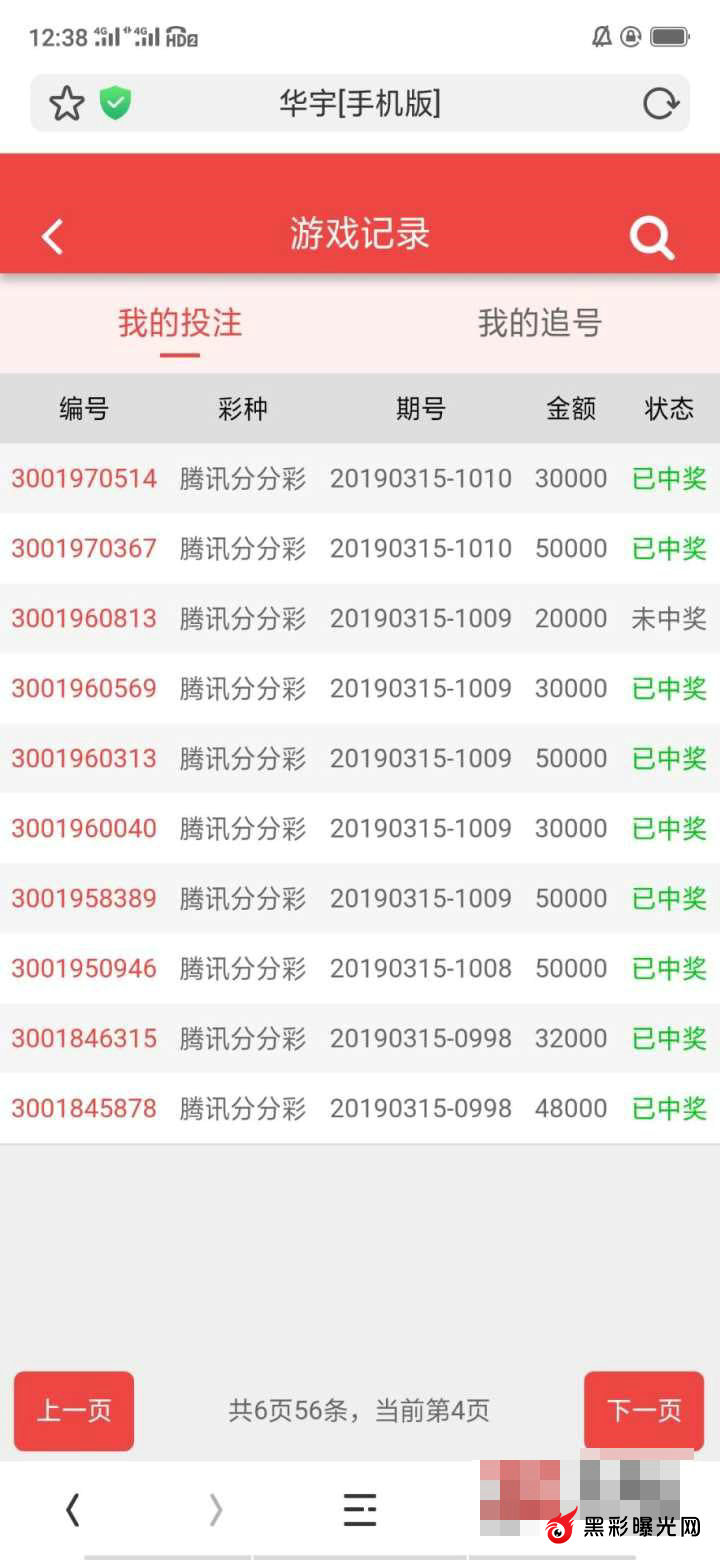The width and height of the screenshot is (720, 1560).
Task: Go to the previous page with 上一页
Action: click(x=74, y=1411)
